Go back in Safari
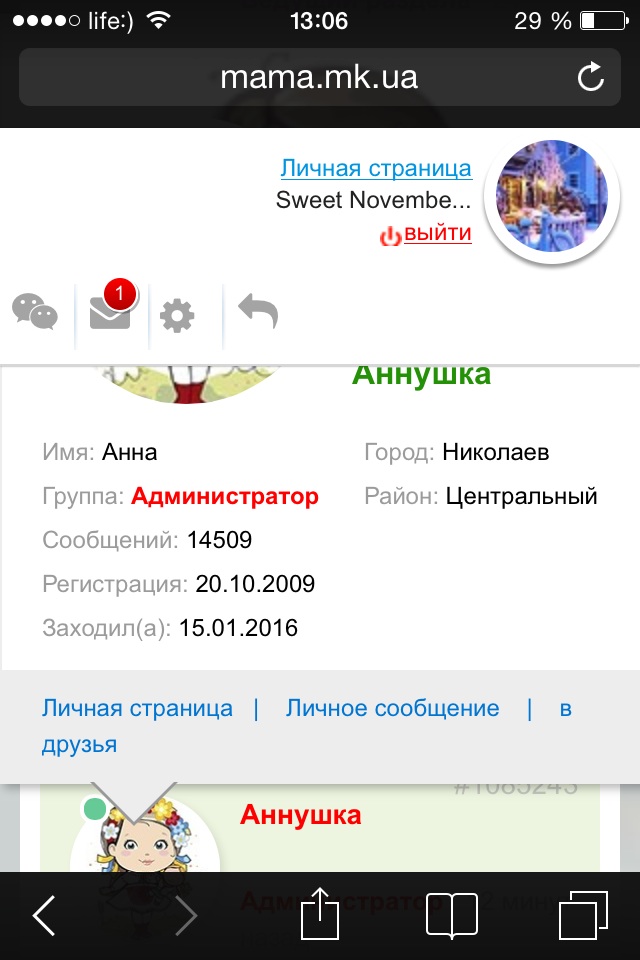The image size is (640, 960). click(44, 915)
